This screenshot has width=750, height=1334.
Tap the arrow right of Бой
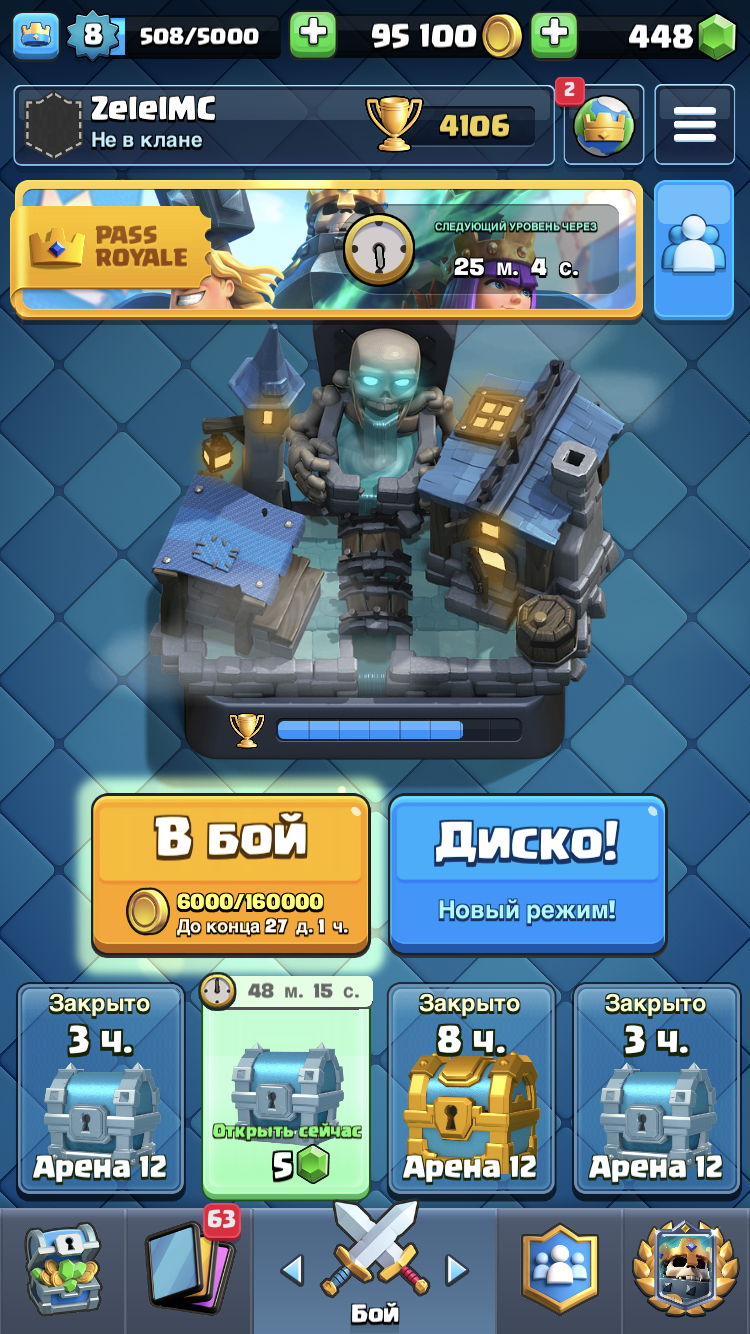[x=457, y=1271]
